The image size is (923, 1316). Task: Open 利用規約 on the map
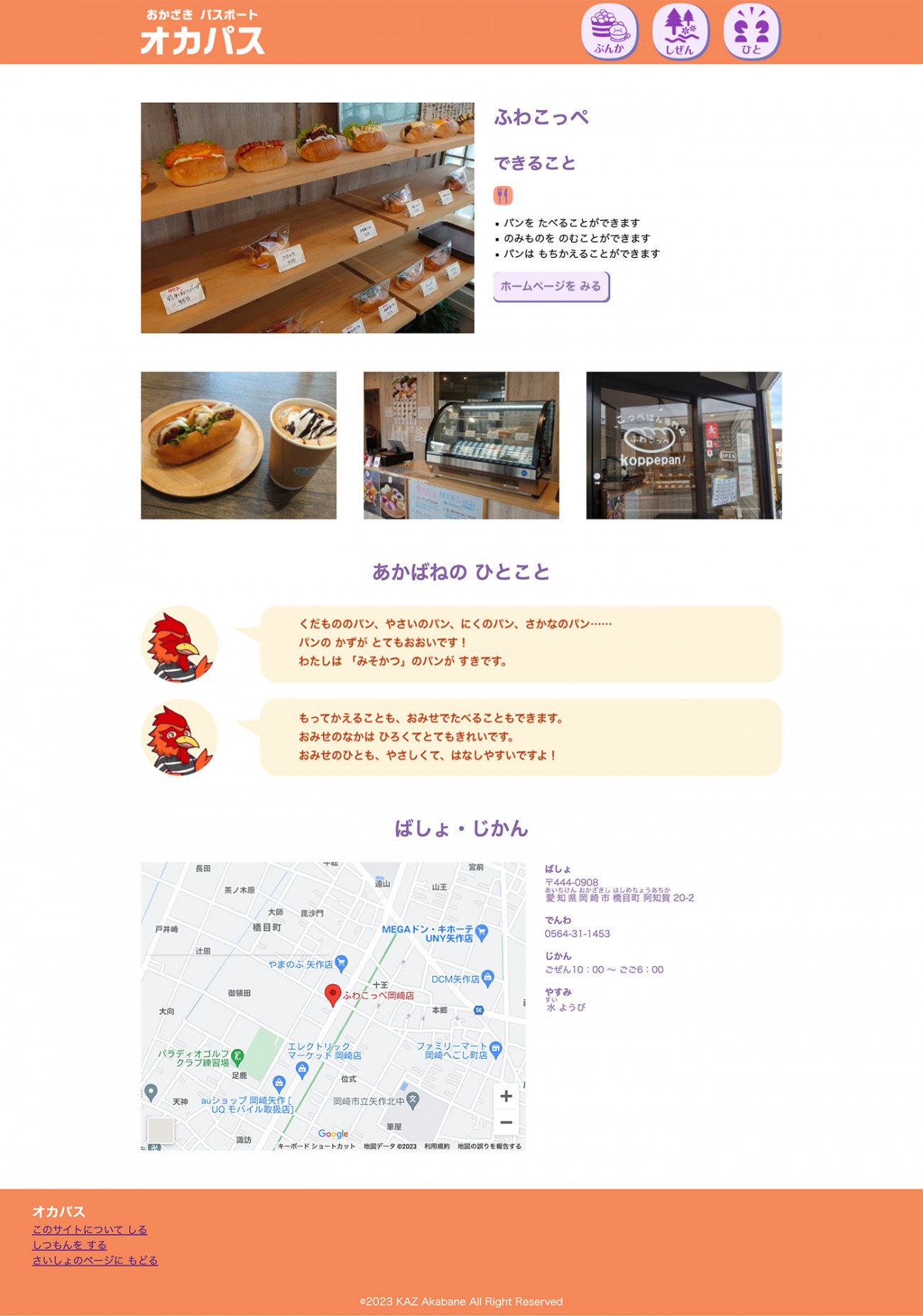pos(437,1146)
